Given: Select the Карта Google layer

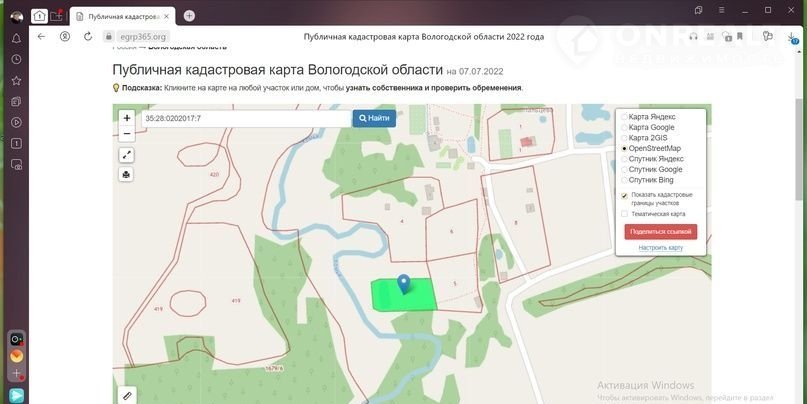Looking at the screenshot, I should click(x=625, y=128).
